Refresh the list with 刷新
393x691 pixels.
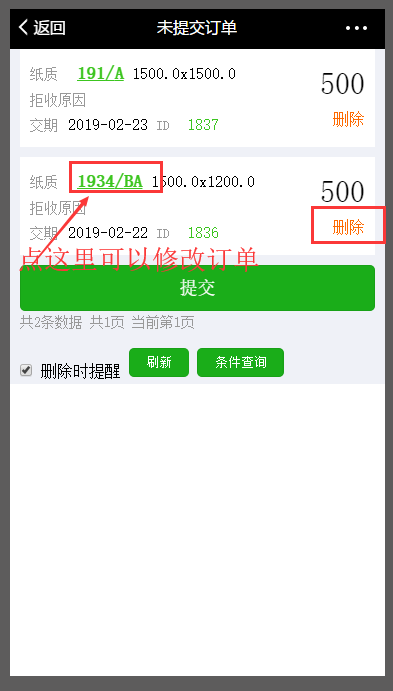[159, 362]
